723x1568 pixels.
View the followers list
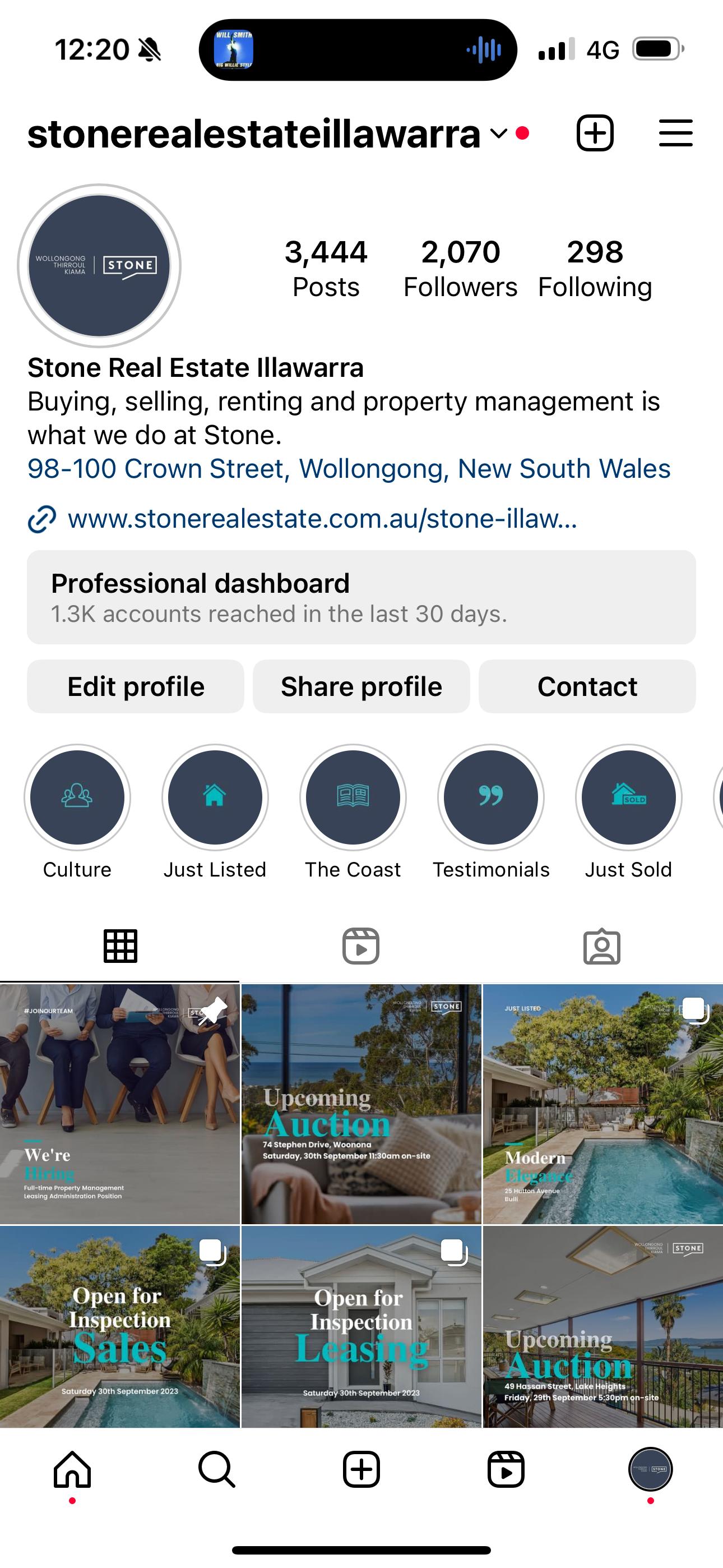(460, 269)
